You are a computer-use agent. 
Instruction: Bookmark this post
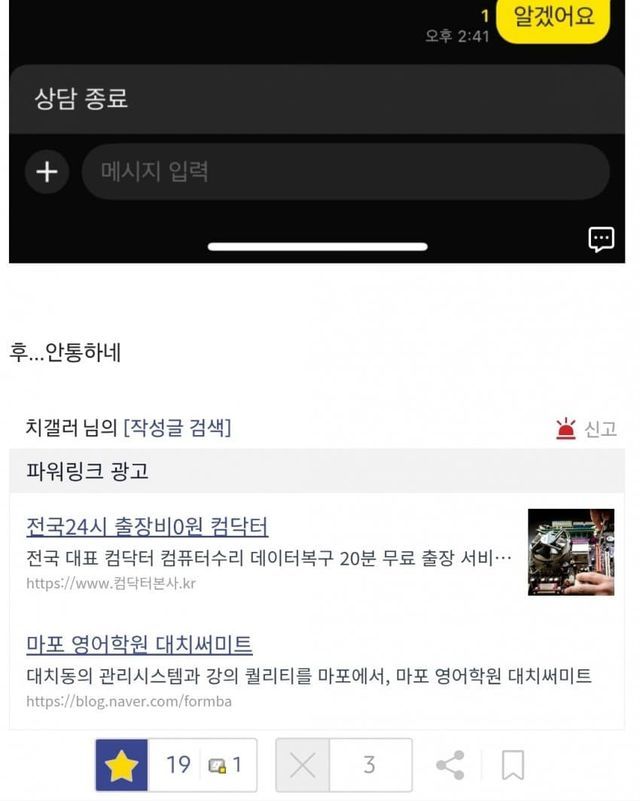tap(512, 766)
